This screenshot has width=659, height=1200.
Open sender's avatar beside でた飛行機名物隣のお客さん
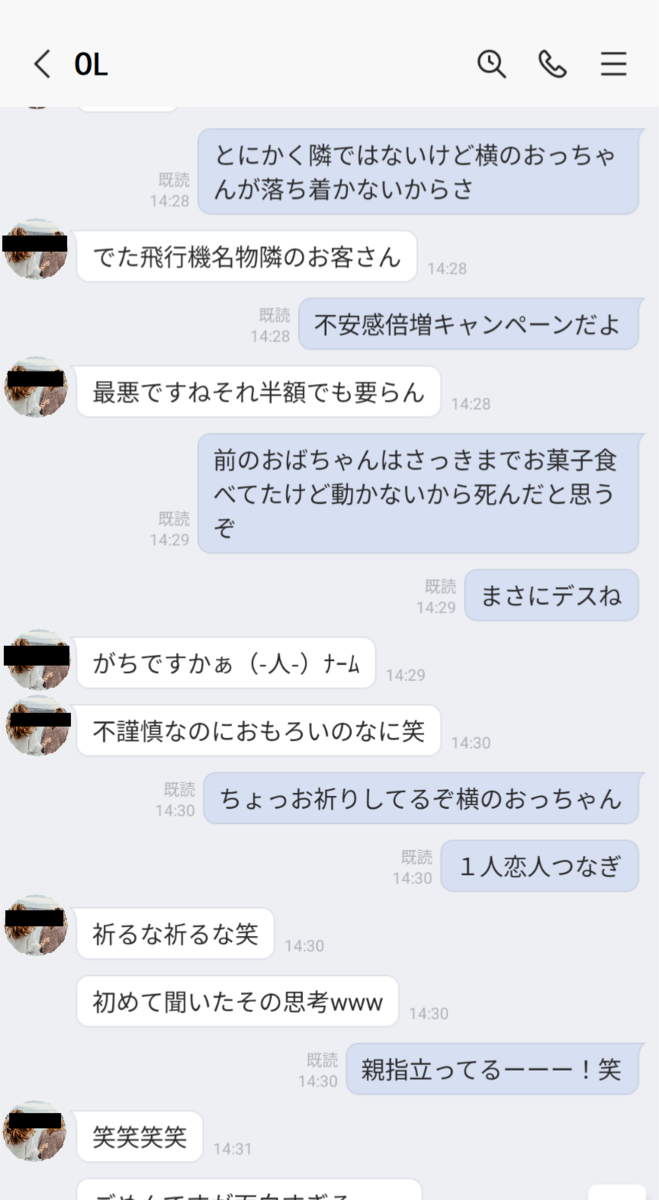(36, 249)
